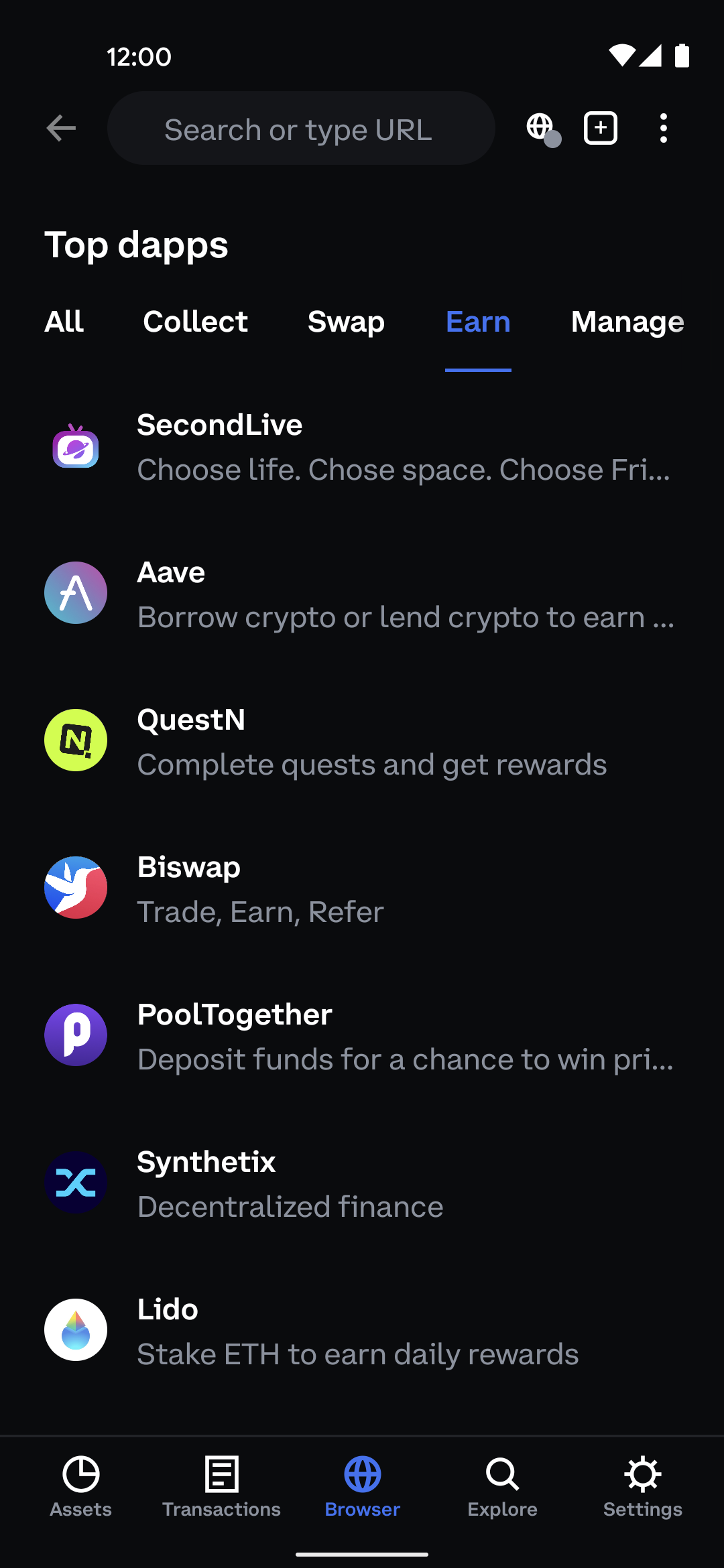Go back using the arrow
The height and width of the screenshot is (1568, 724).
(61, 128)
